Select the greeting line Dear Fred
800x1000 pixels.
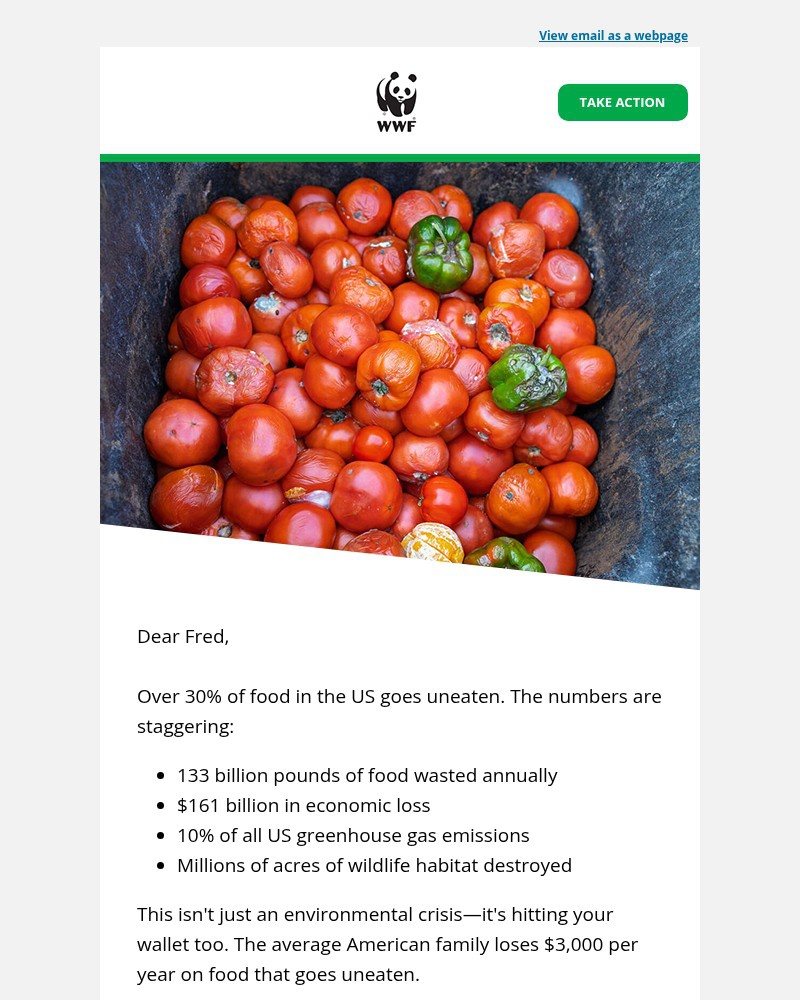tap(183, 636)
